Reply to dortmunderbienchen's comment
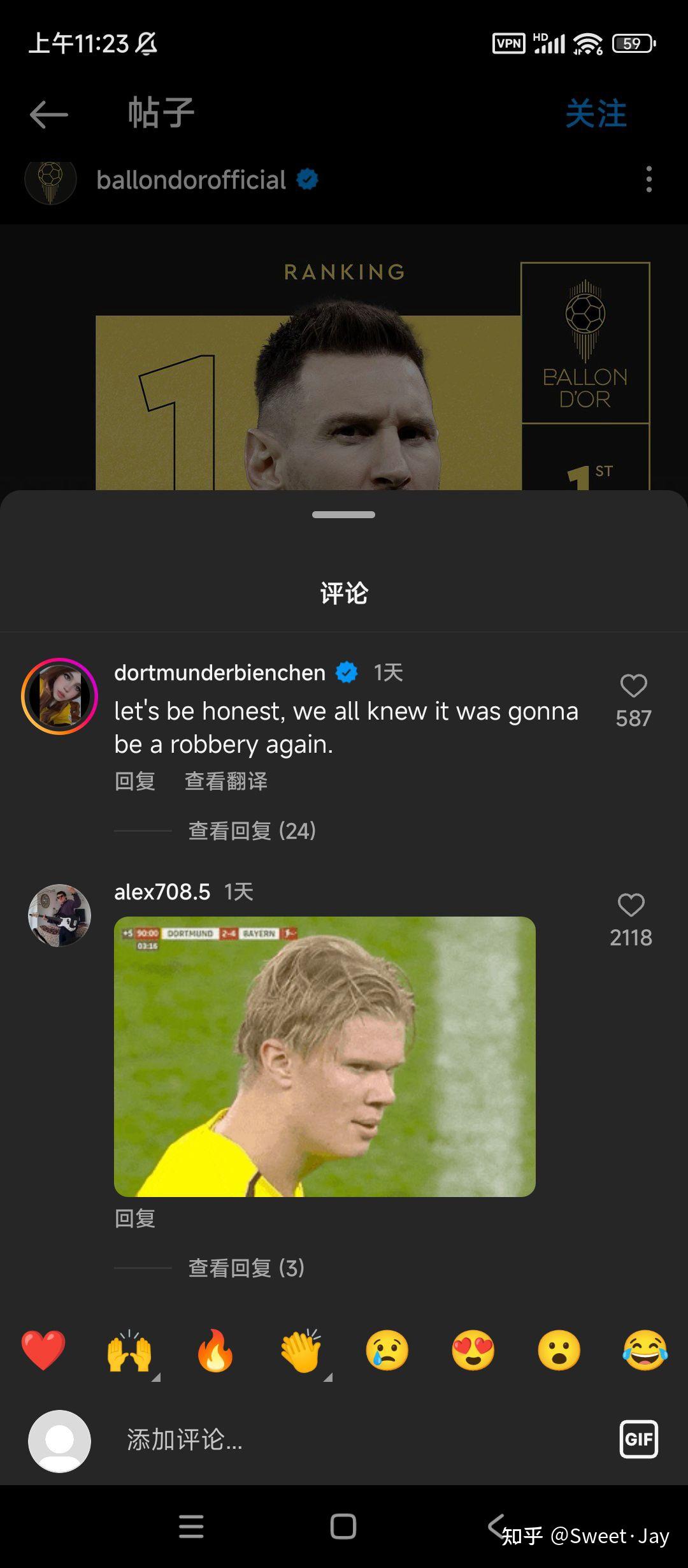Image resolution: width=688 pixels, height=1568 pixels. click(x=135, y=781)
